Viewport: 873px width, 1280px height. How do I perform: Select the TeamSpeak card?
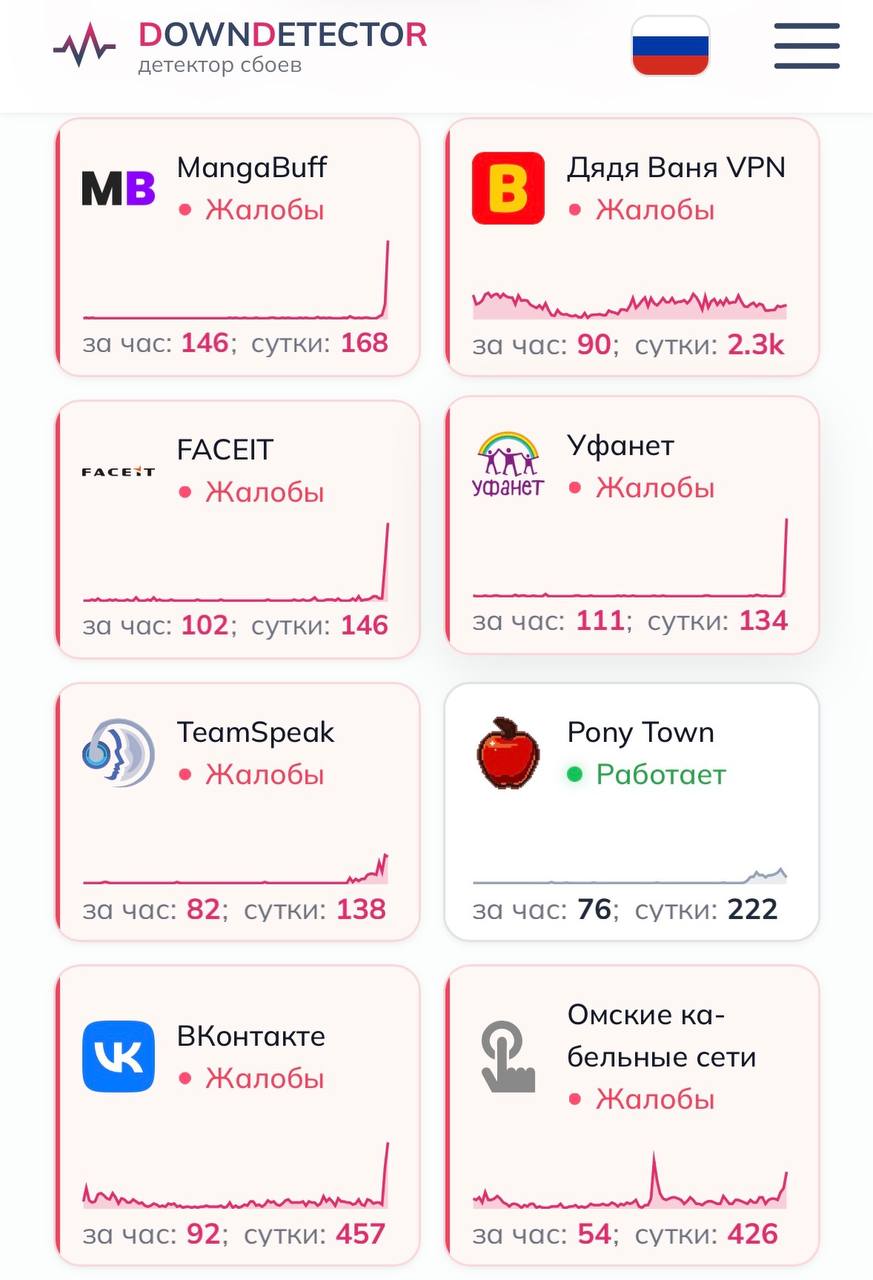point(238,812)
